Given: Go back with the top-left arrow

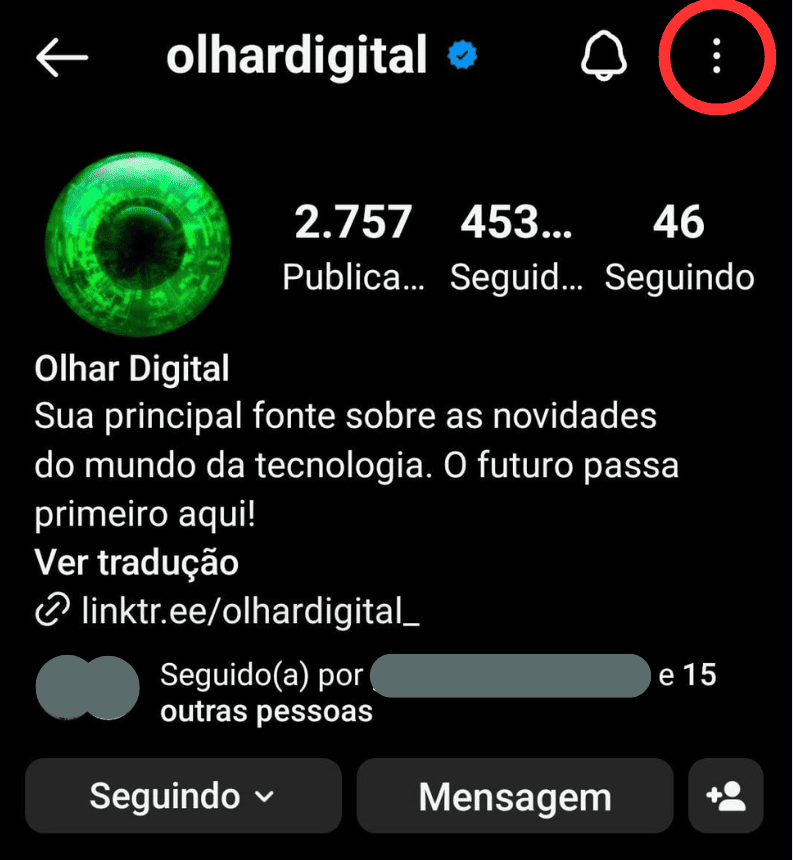Looking at the screenshot, I should (62, 58).
